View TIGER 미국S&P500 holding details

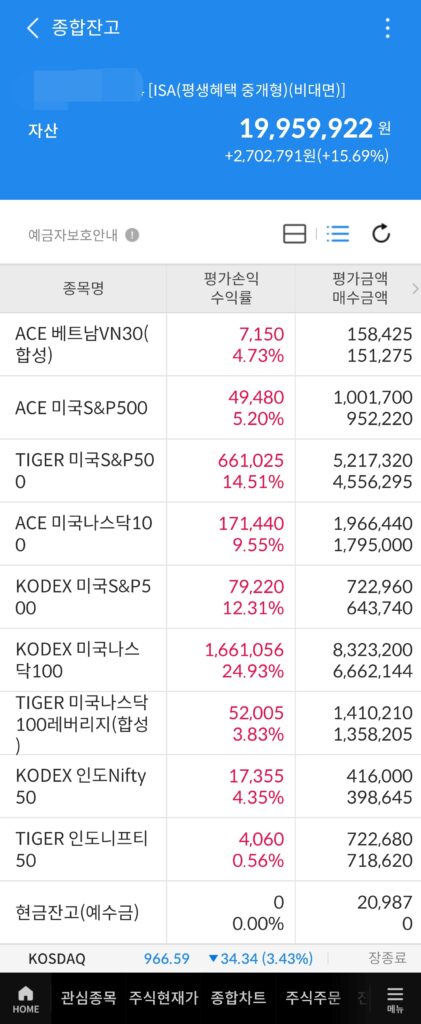210,471
